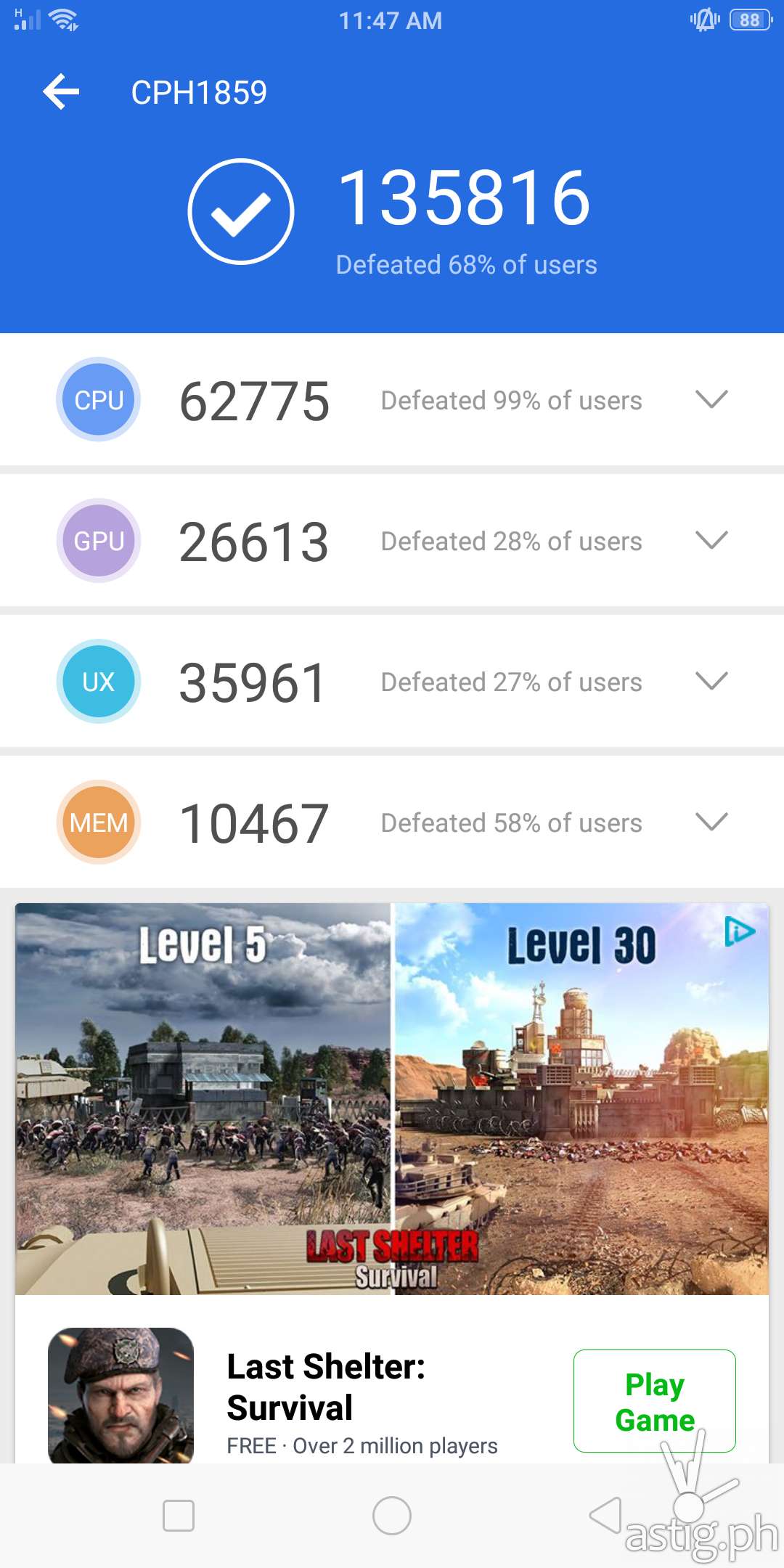Open the AdChoices info icon
Screen dimensions: 784x1568
(x=739, y=931)
